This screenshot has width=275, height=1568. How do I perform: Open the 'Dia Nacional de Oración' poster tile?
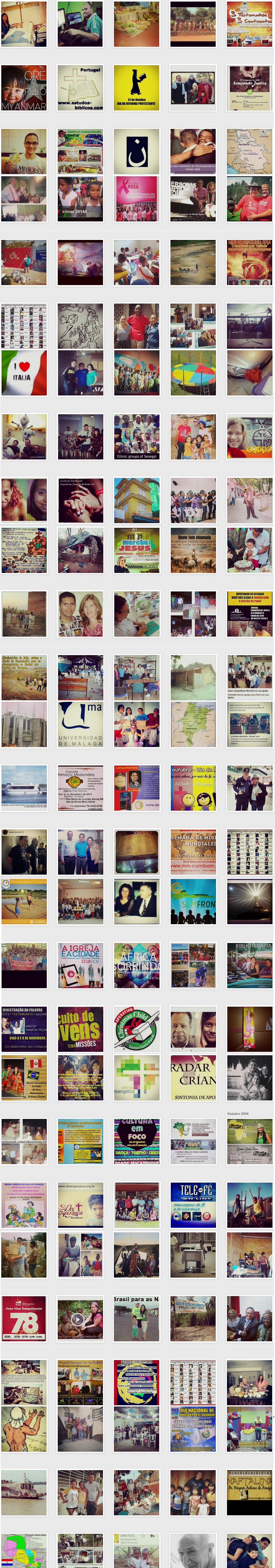[x=193, y=1429]
